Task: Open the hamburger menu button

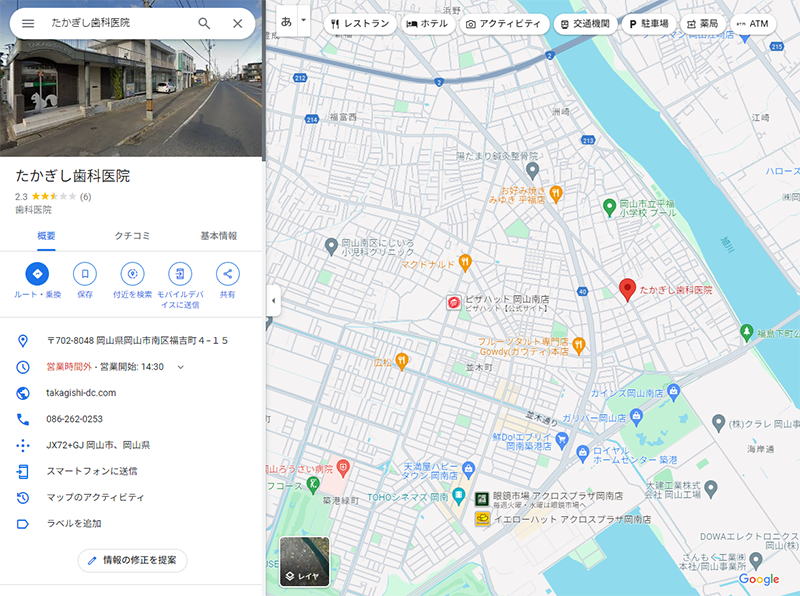Action: [27, 23]
